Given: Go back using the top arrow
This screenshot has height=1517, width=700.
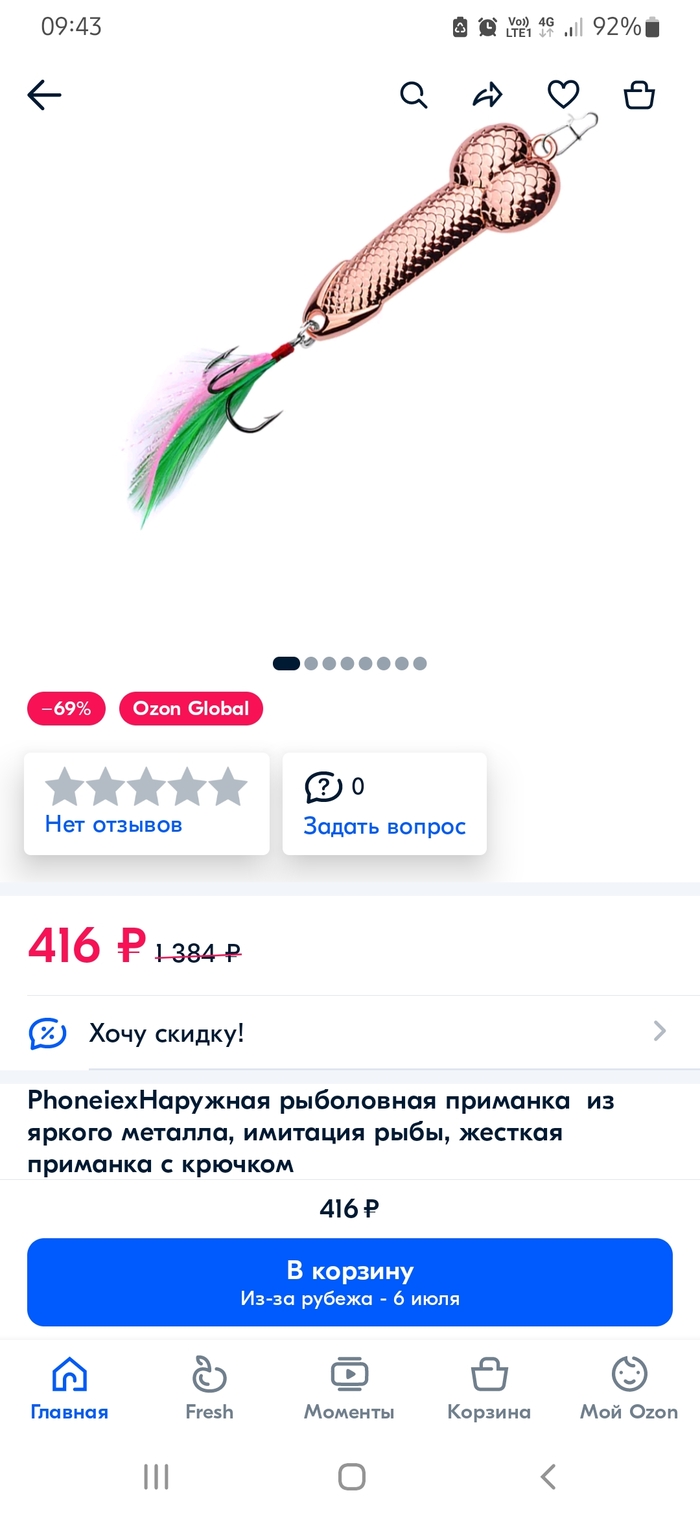Looking at the screenshot, I should click(x=44, y=95).
